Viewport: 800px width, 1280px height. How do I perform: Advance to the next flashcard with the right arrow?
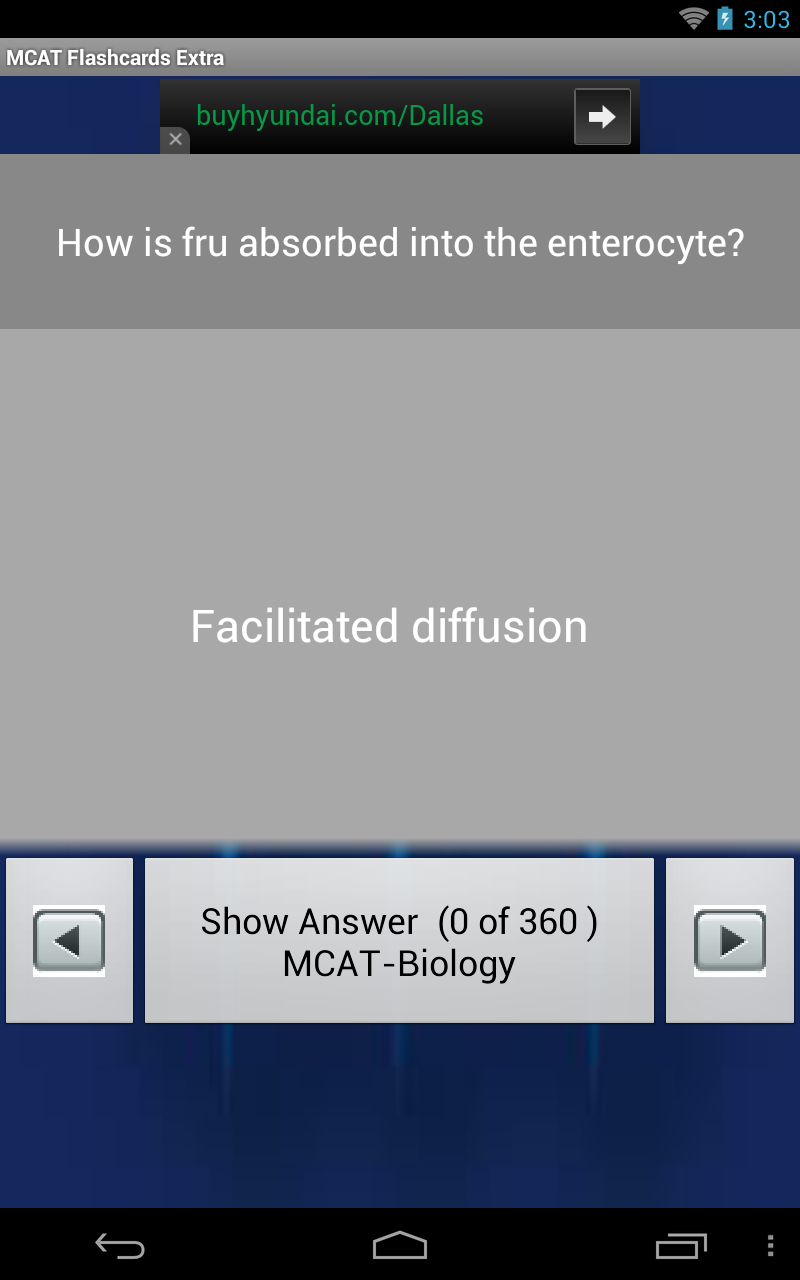pos(731,939)
